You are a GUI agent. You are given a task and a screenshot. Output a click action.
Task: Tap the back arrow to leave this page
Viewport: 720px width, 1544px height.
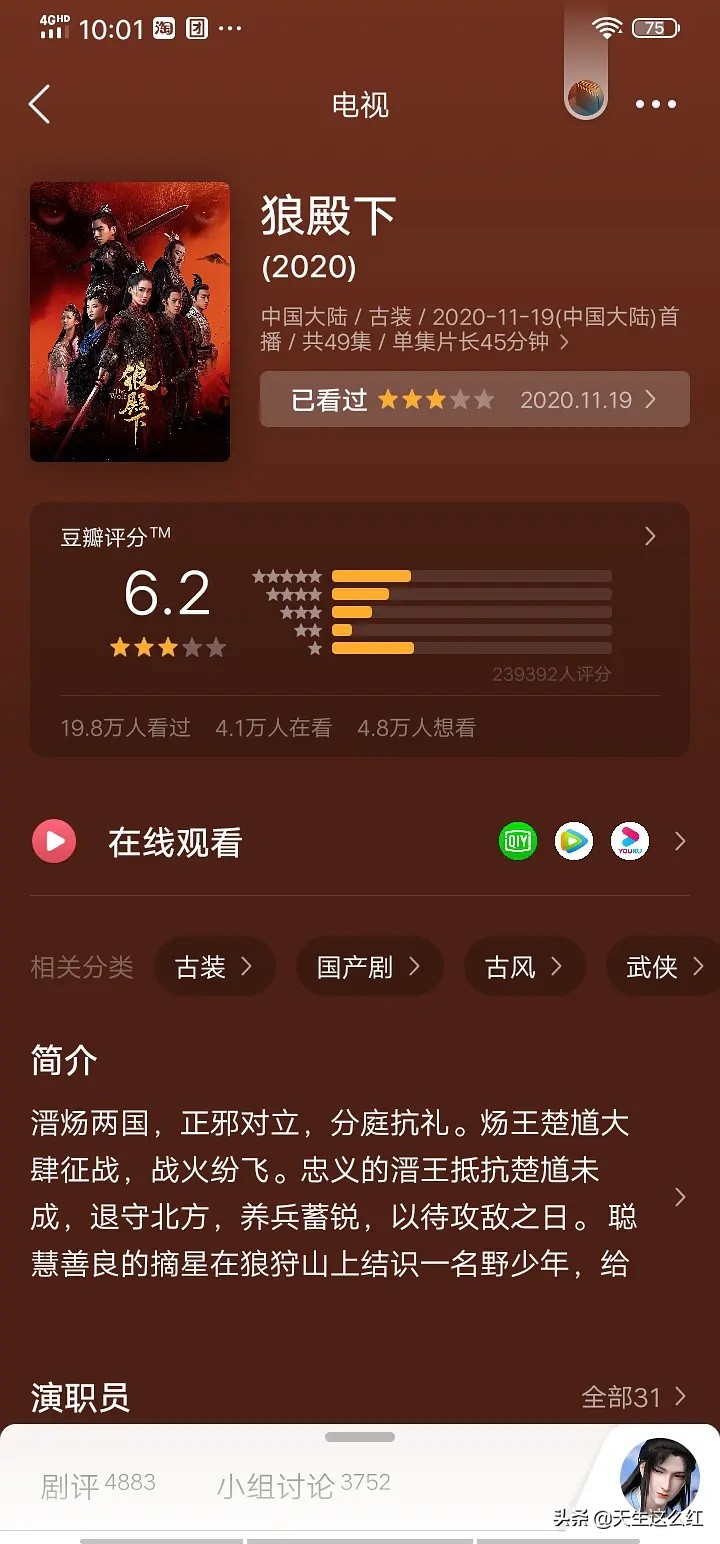click(x=38, y=104)
